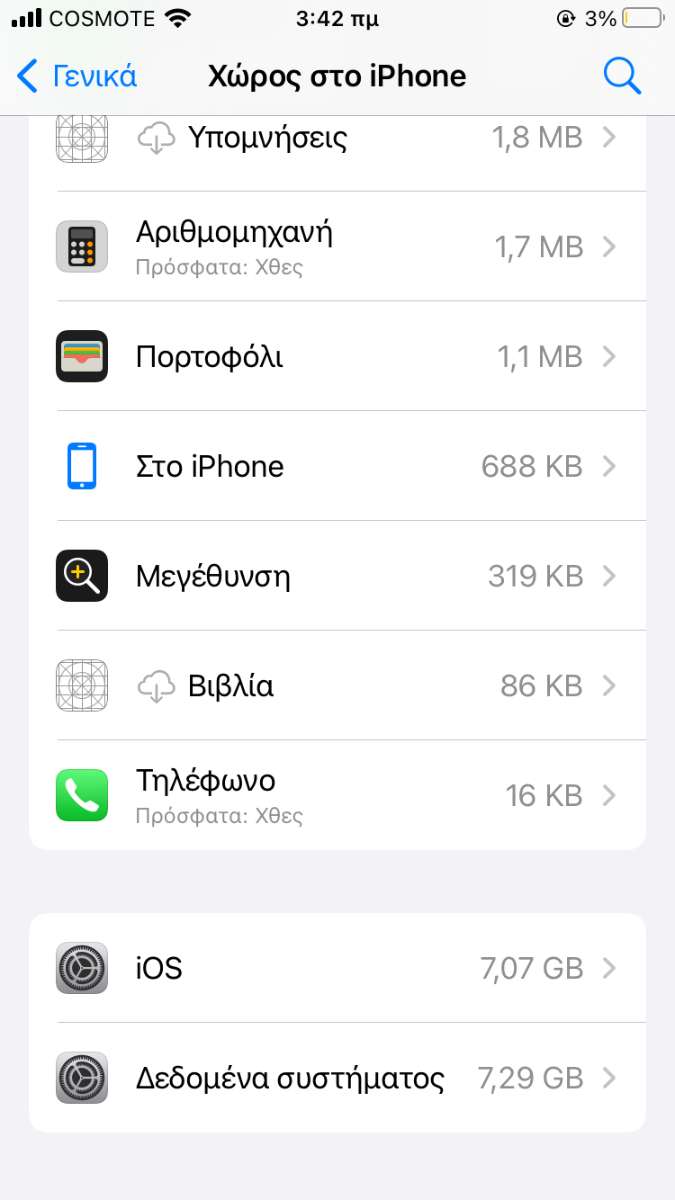Open Δεδομένα συστήματος row

[337, 1078]
